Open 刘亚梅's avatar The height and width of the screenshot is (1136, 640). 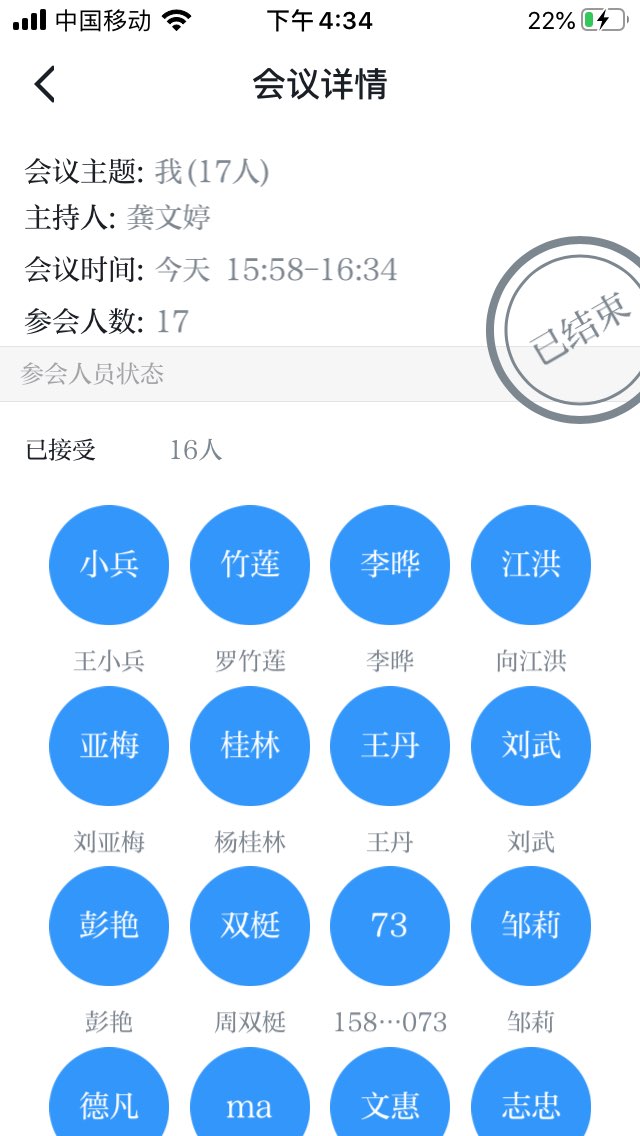(x=109, y=746)
